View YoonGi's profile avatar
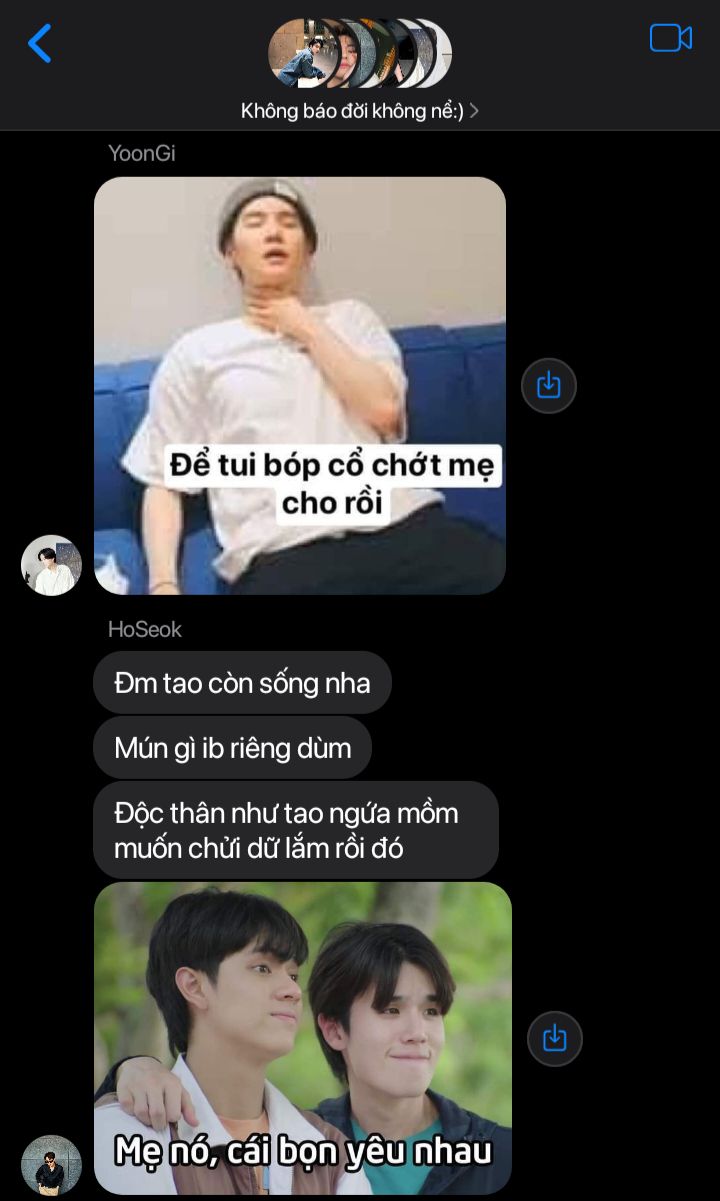The image size is (720, 1201). click(x=51, y=565)
